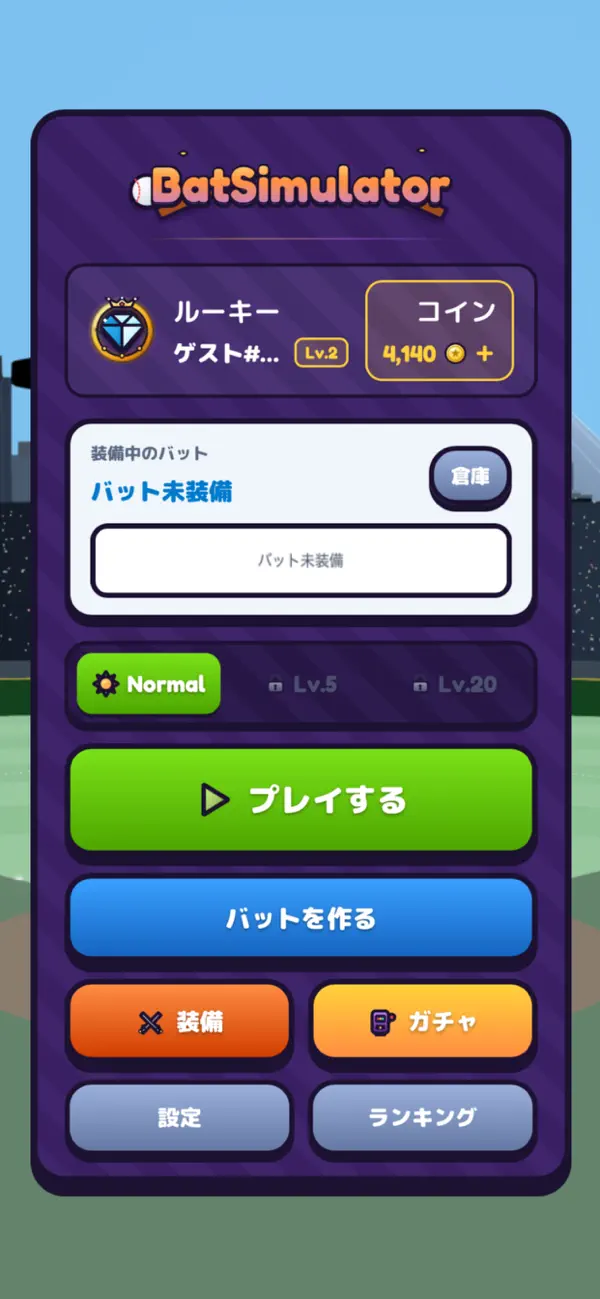Screen dimensions: 600x1299
Task: Open the 倉庫 storage button
Action: (470, 476)
